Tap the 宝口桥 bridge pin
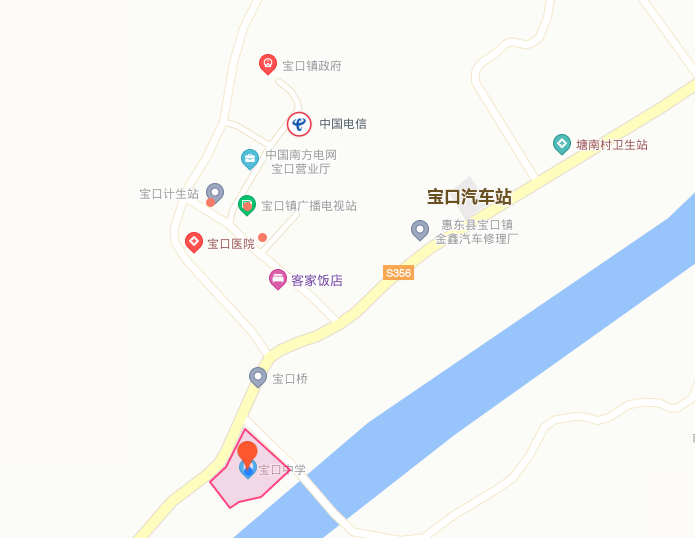Viewport: 695px width, 538px height. click(258, 376)
